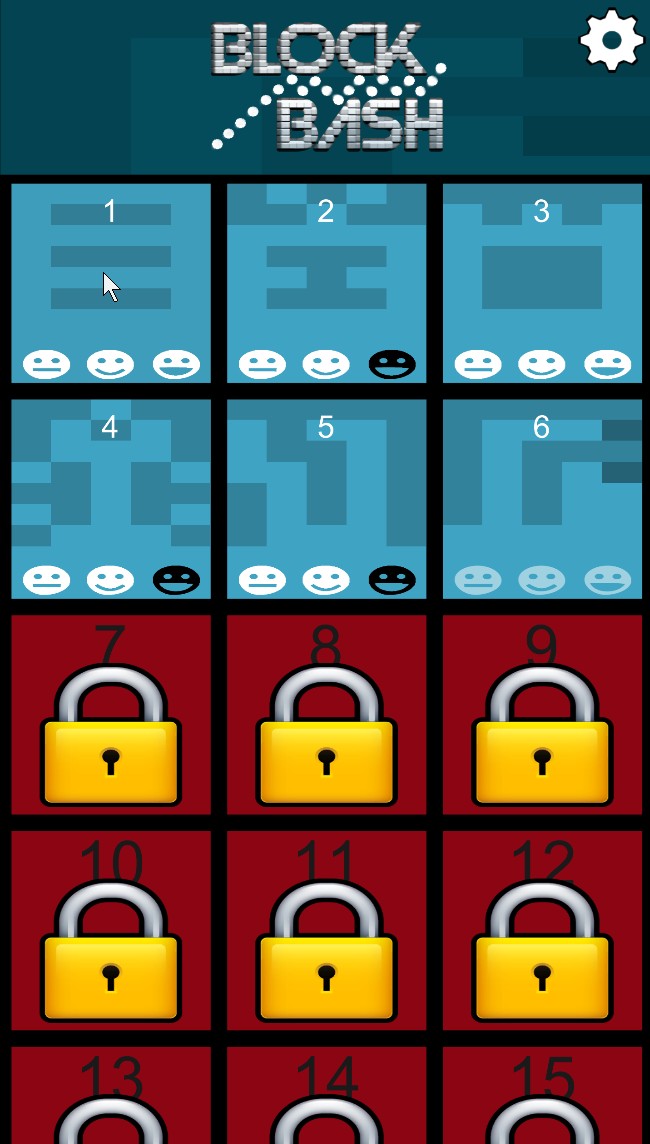Screen dimensions: 650x1144
Task: Tap the locked level 11 tile
Action: (326, 931)
